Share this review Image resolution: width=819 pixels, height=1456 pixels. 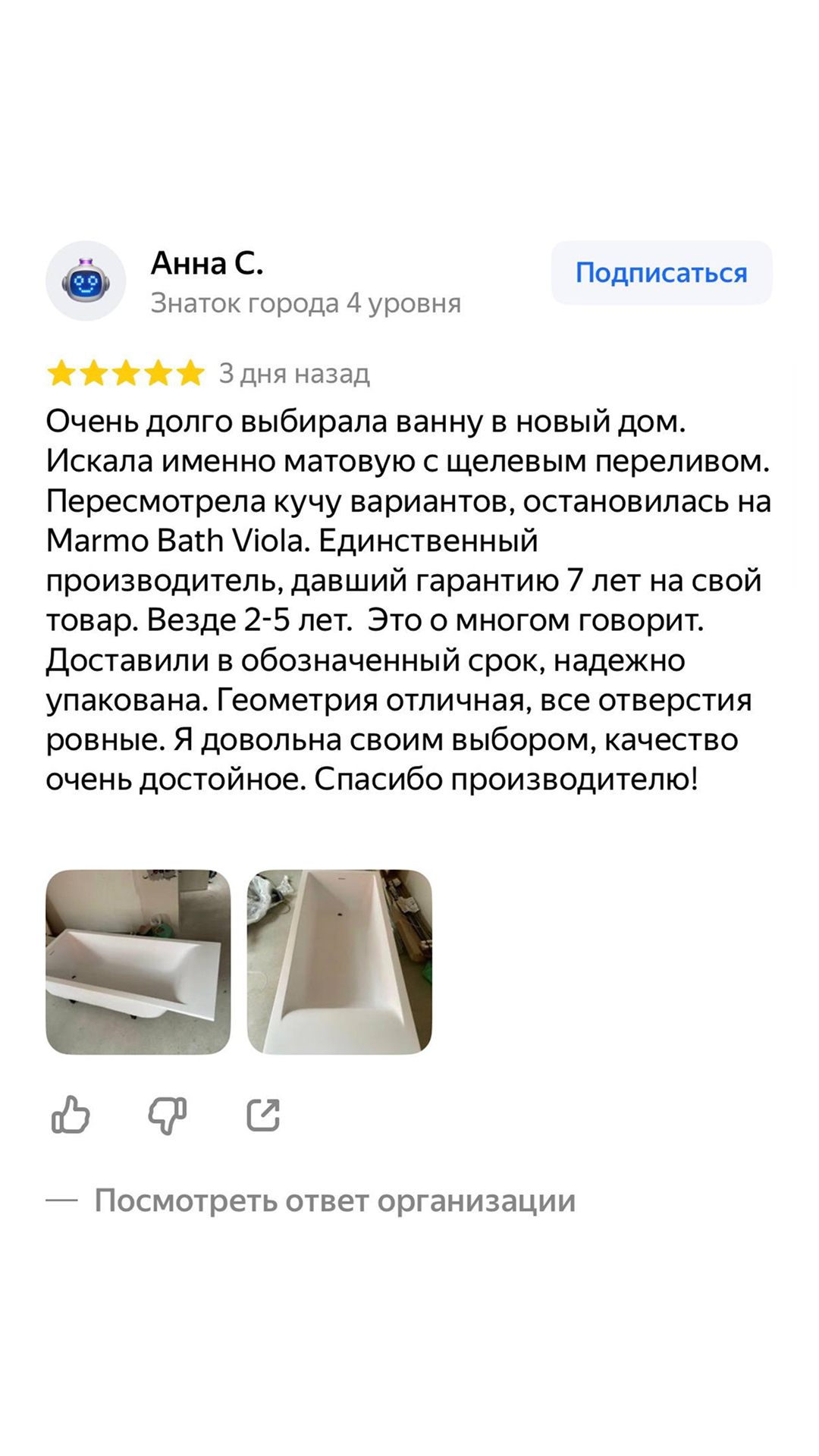[x=263, y=1115]
